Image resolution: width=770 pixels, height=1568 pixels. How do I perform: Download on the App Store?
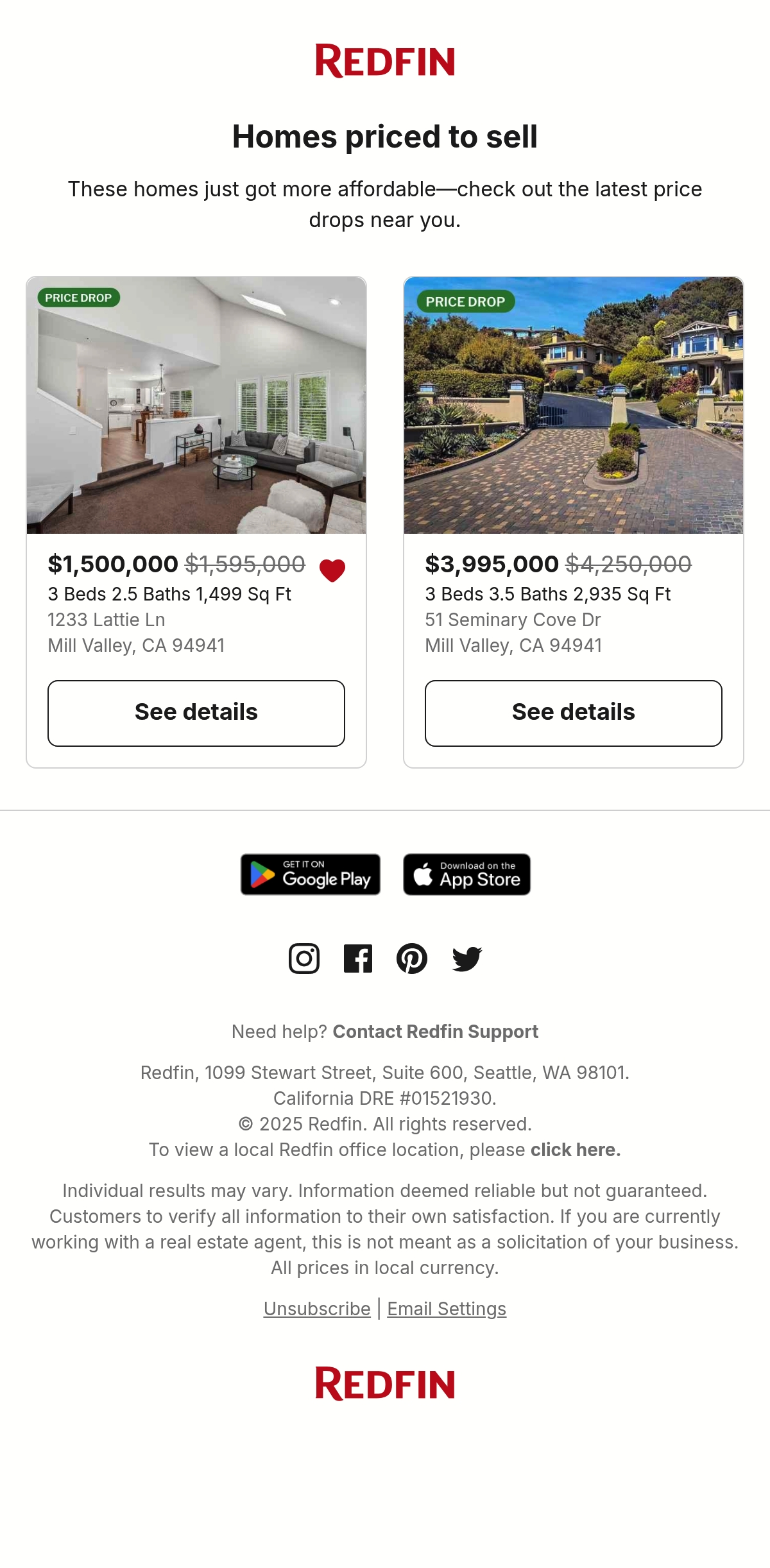point(466,874)
